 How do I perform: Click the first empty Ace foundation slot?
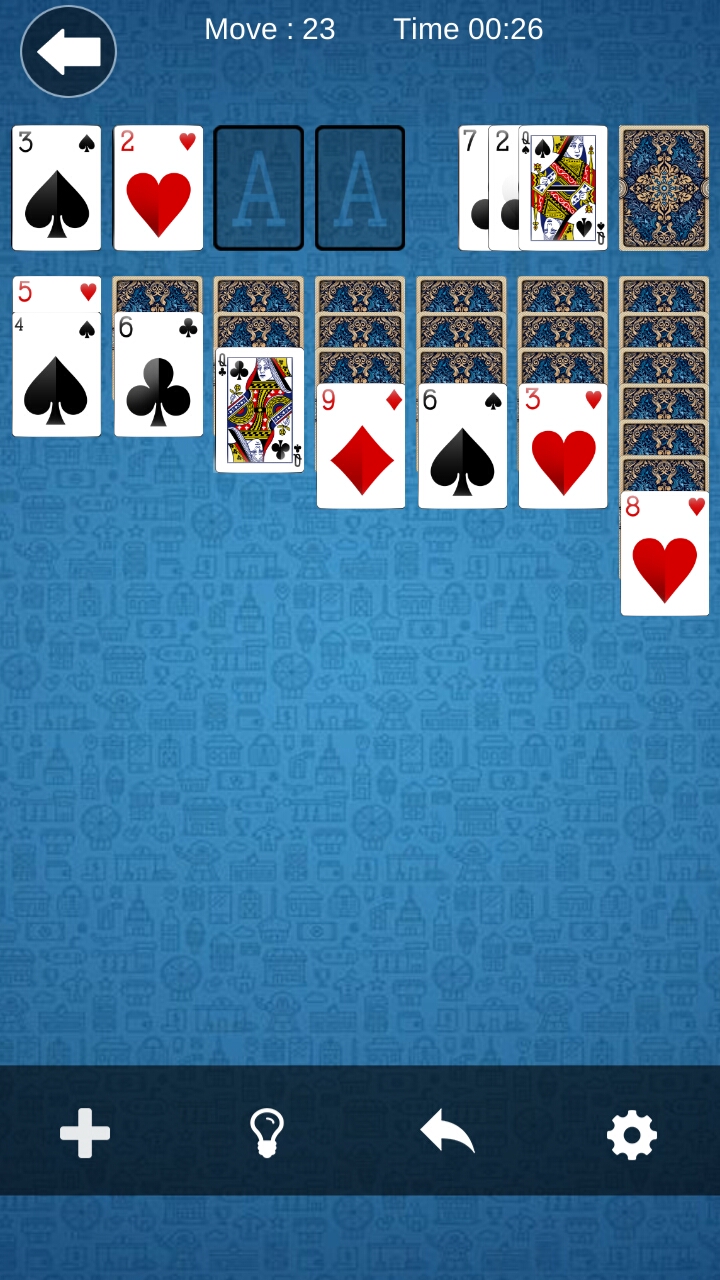pyautogui.click(x=259, y=187)
